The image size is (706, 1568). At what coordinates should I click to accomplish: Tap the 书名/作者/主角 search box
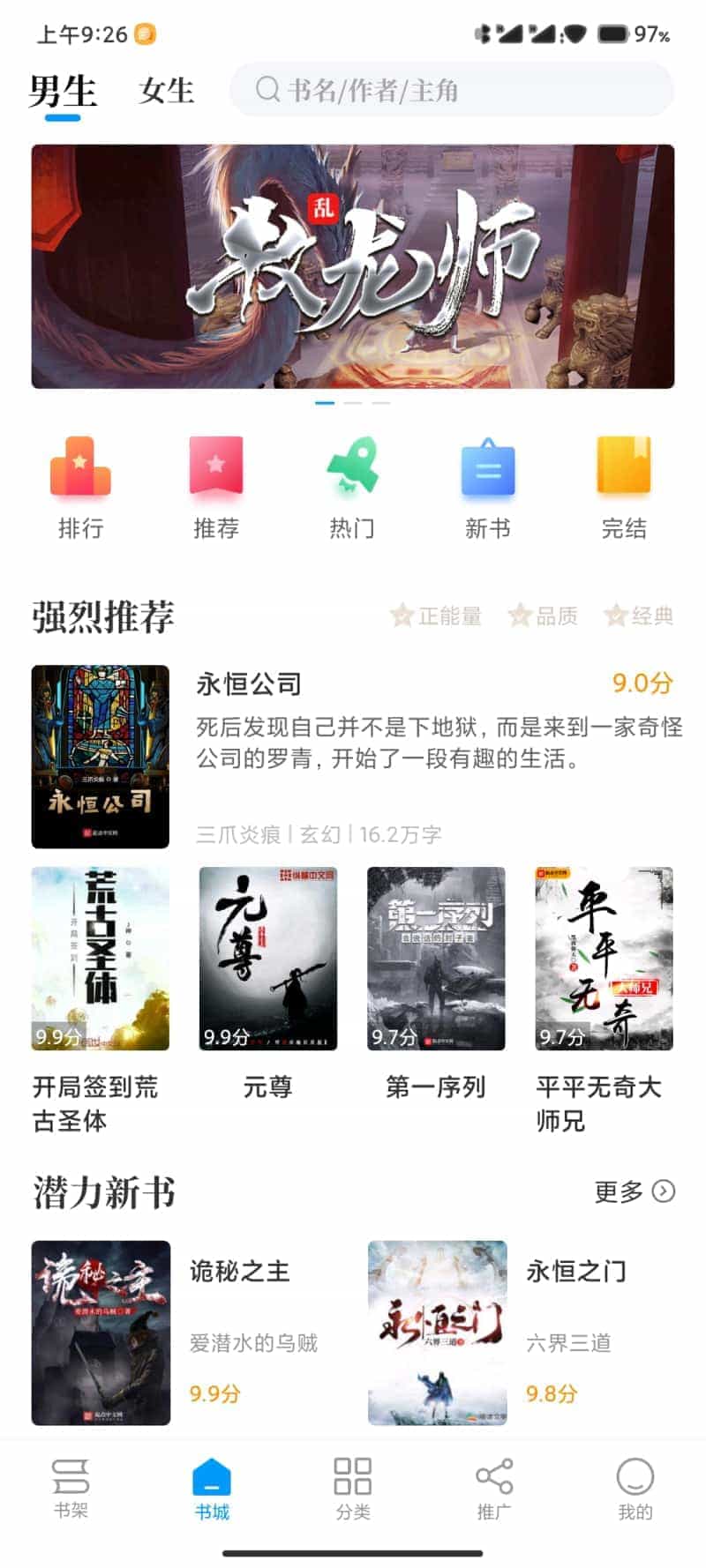[x=452, y=90]
